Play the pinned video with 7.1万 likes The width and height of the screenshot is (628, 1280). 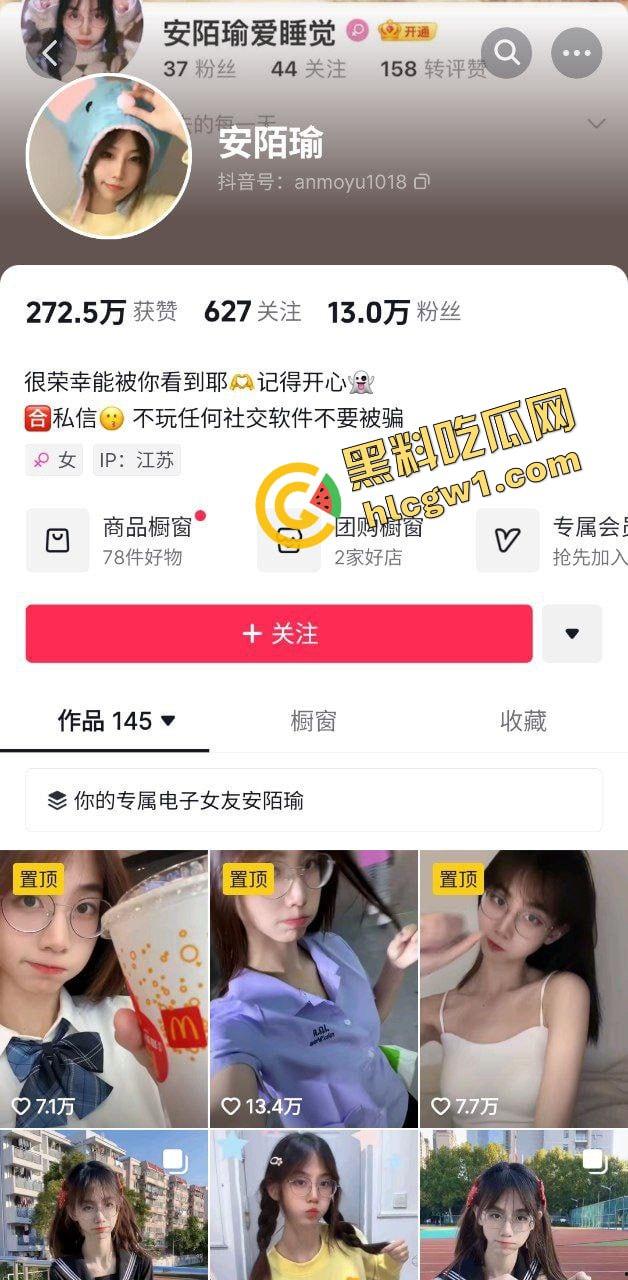104,990
